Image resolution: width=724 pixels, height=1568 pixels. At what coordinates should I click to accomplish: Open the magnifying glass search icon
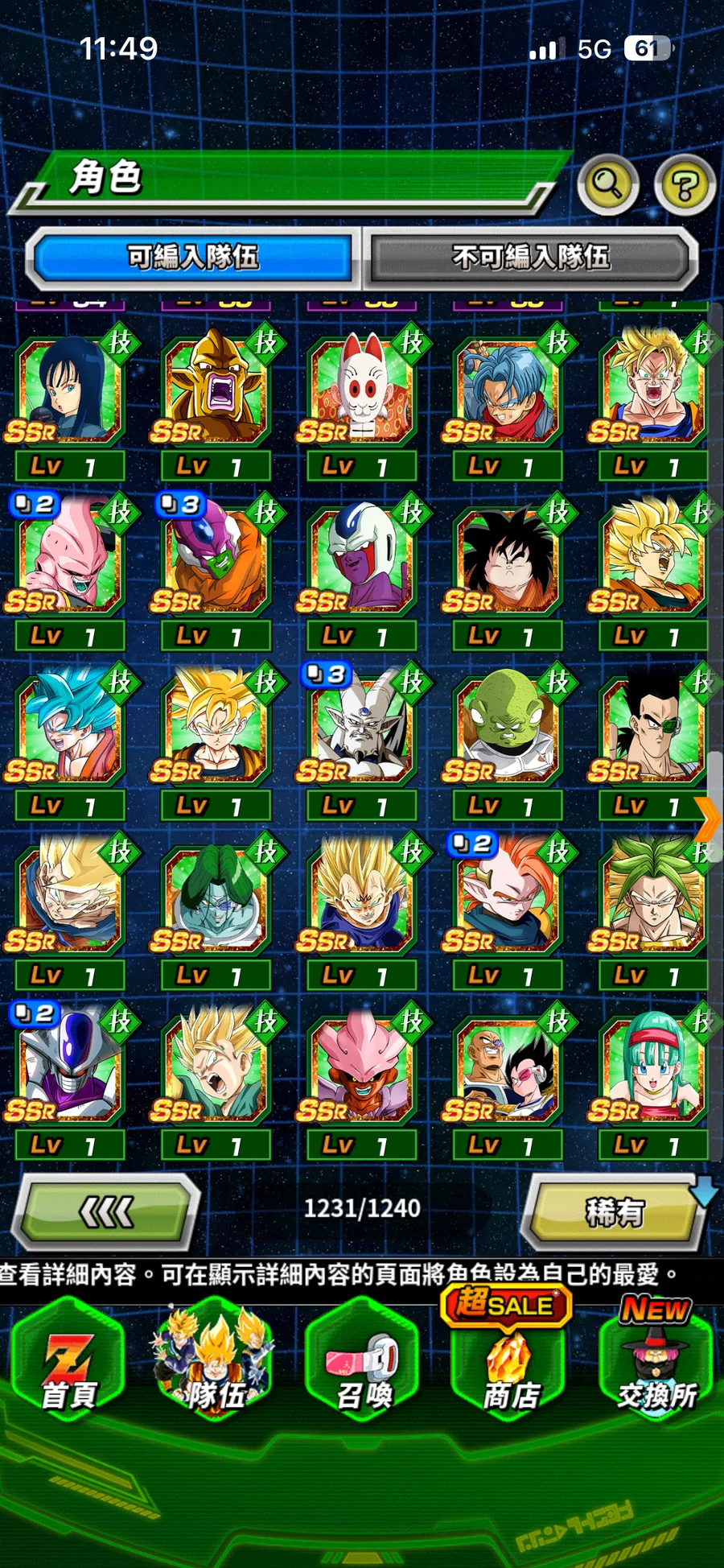[x=607, y=184]
